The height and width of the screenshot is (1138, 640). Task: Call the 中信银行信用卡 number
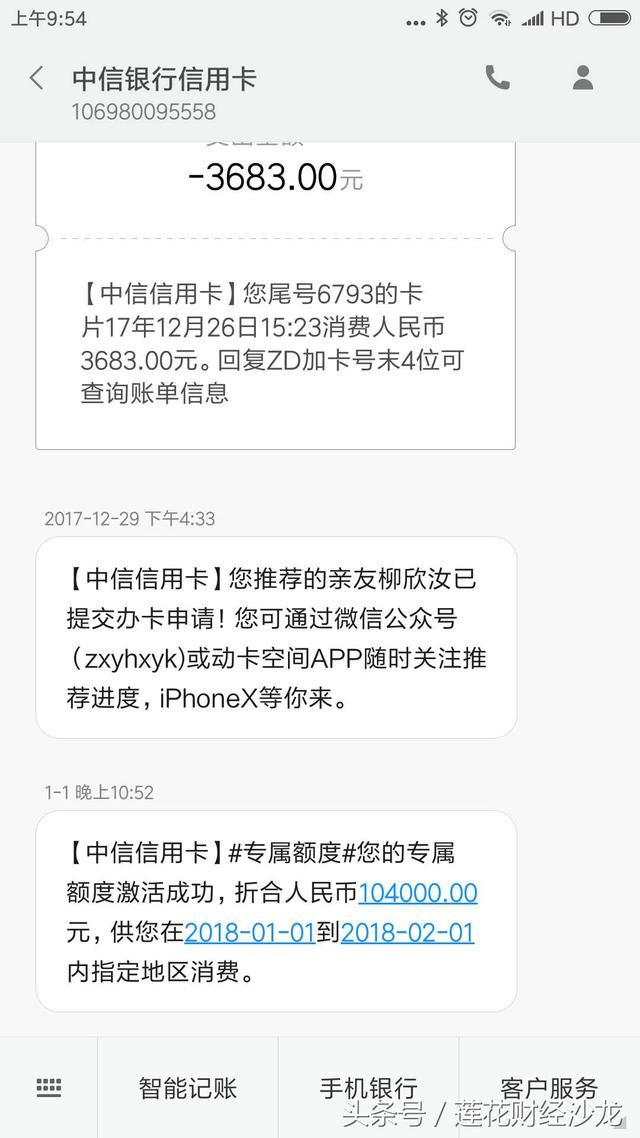coord(497,78)
